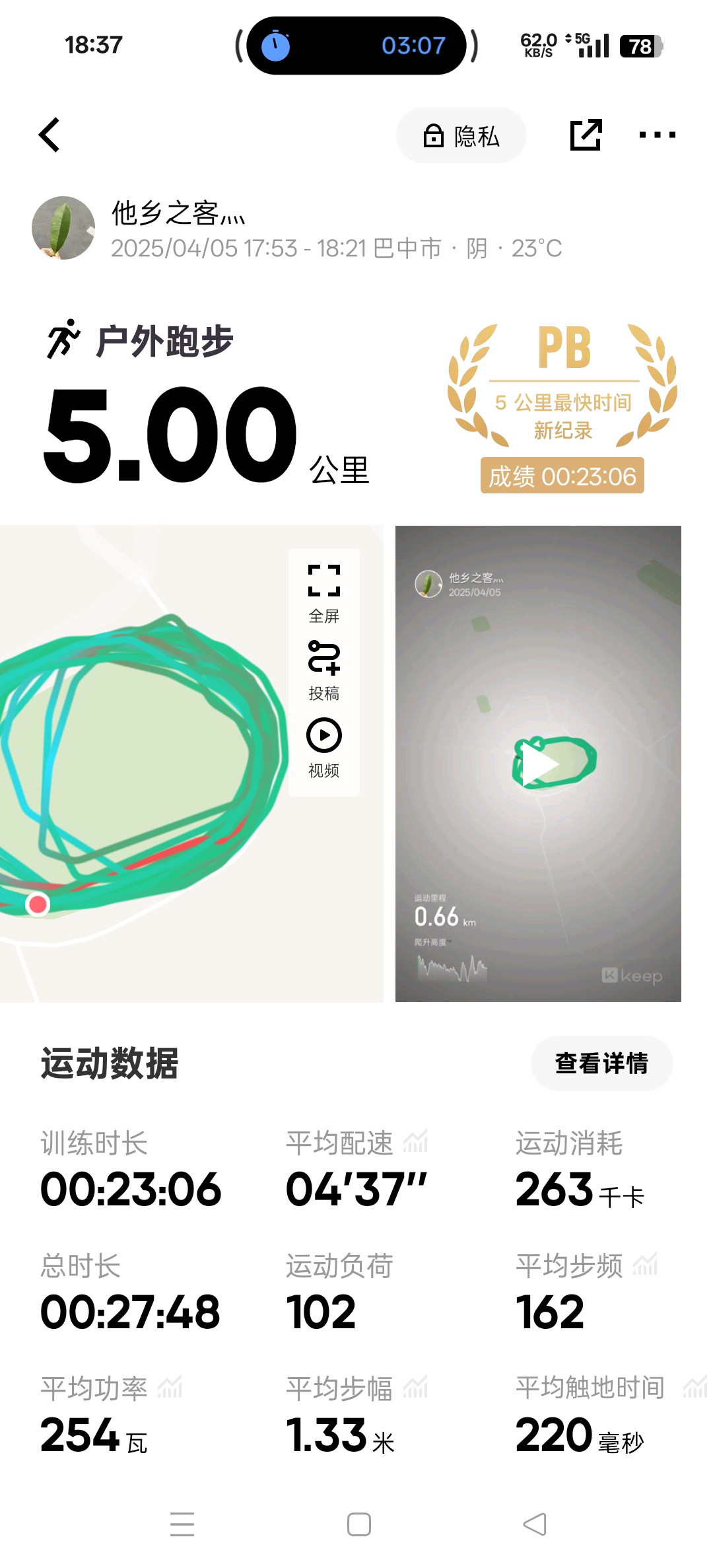
Task: Open the 隐私 privacy setting button
Action: point(461,135)
